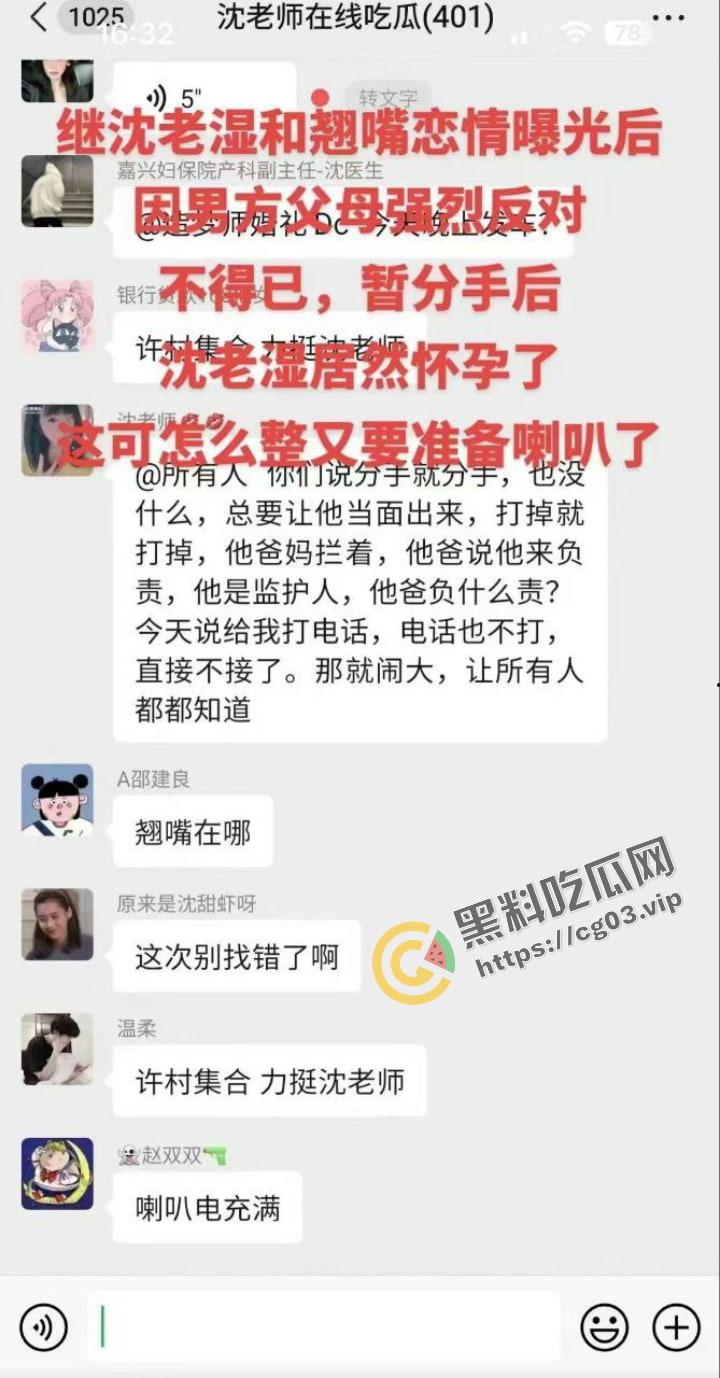Tap 温柔's avatar
The image size is (720, 1378).
[57, 1045]
